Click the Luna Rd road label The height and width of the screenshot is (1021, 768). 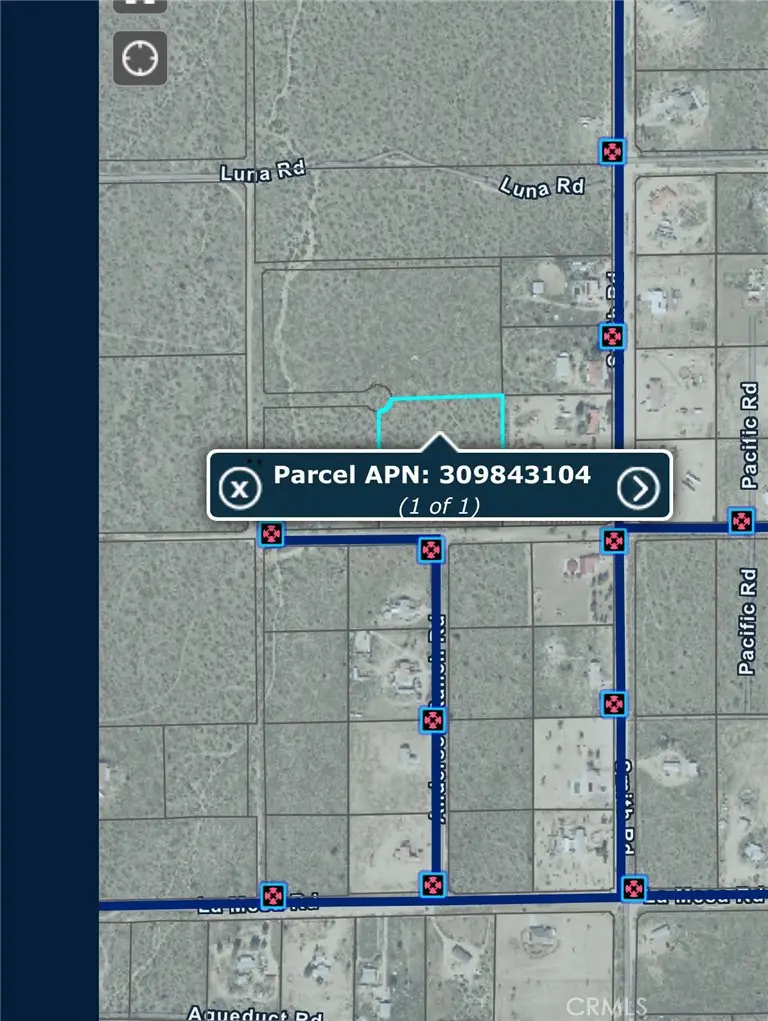(x=262, y=172)
